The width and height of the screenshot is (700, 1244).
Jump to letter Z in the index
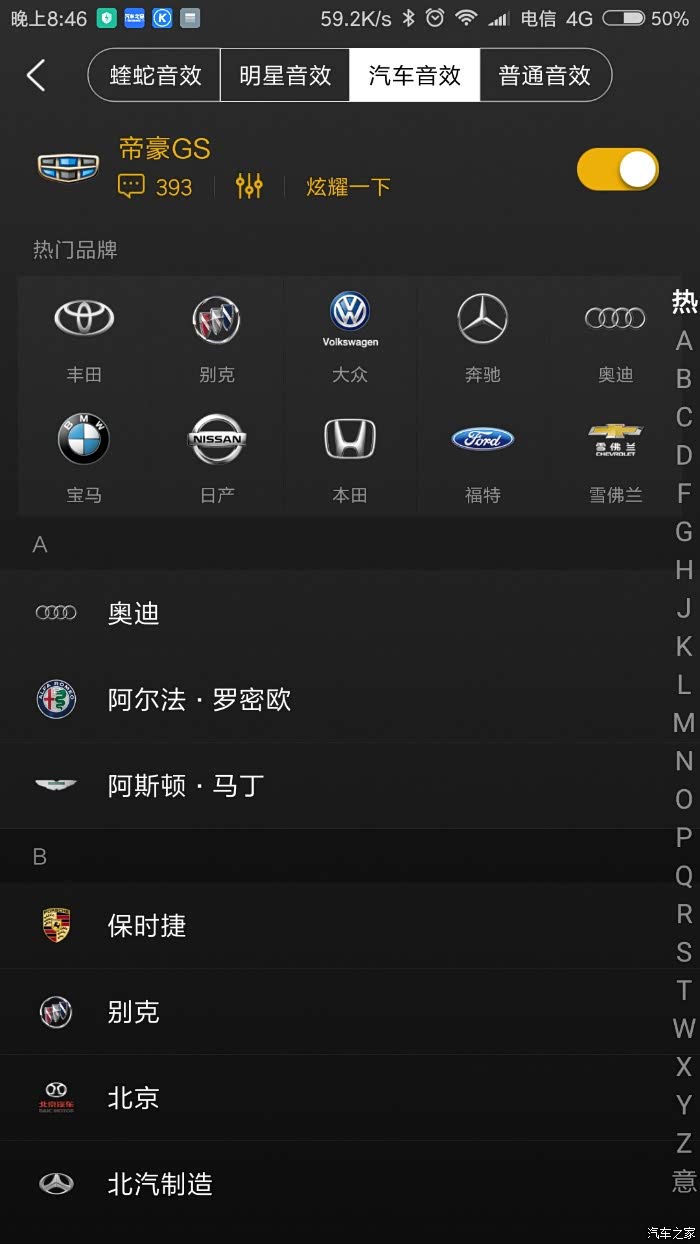[x=684, y=1142]
